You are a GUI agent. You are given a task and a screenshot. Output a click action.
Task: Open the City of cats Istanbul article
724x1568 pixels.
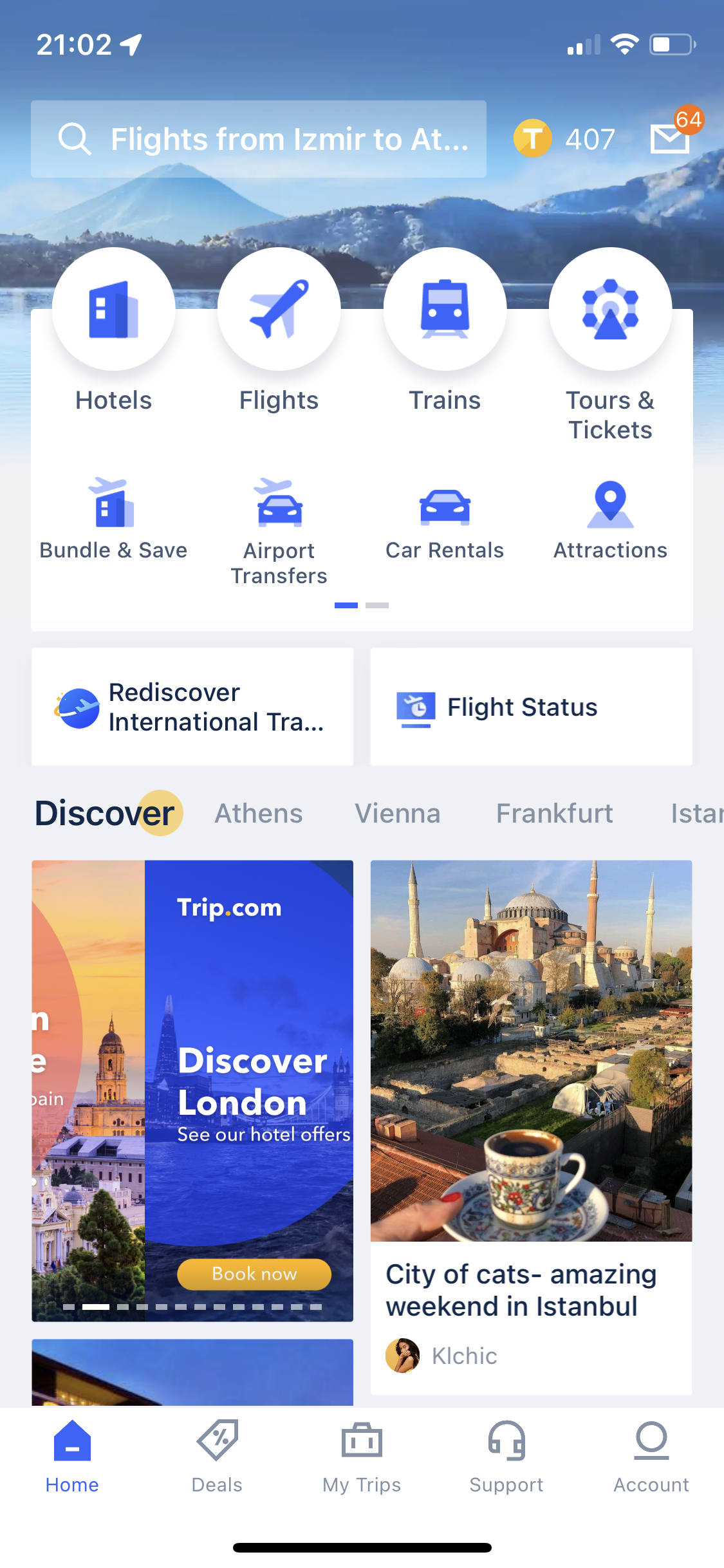pyautogui.click(x=531, y=1126)
